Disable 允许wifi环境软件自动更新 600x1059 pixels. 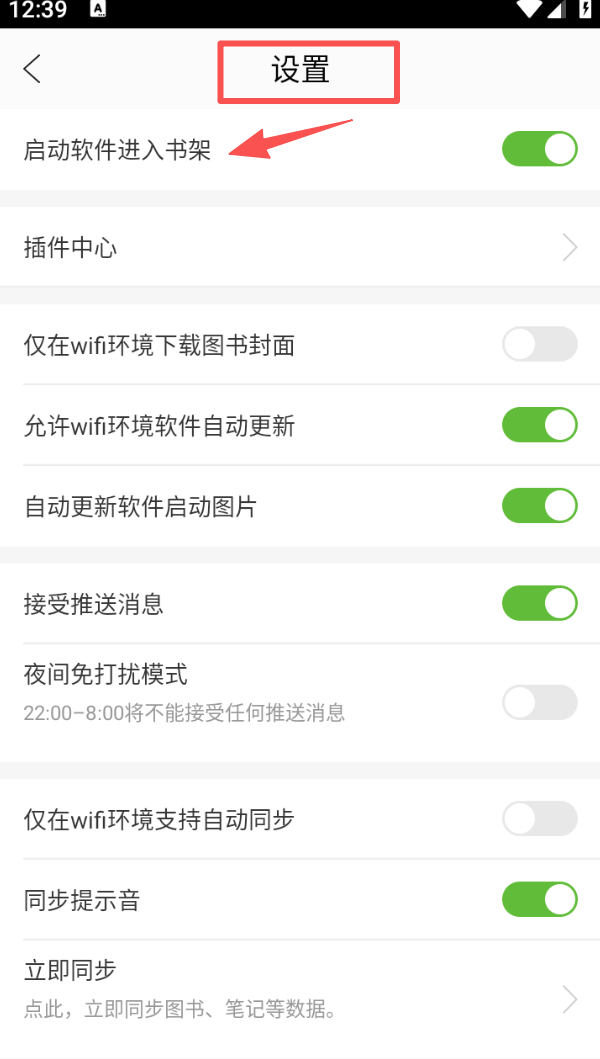pyautogui.click(x=539, y=425)
